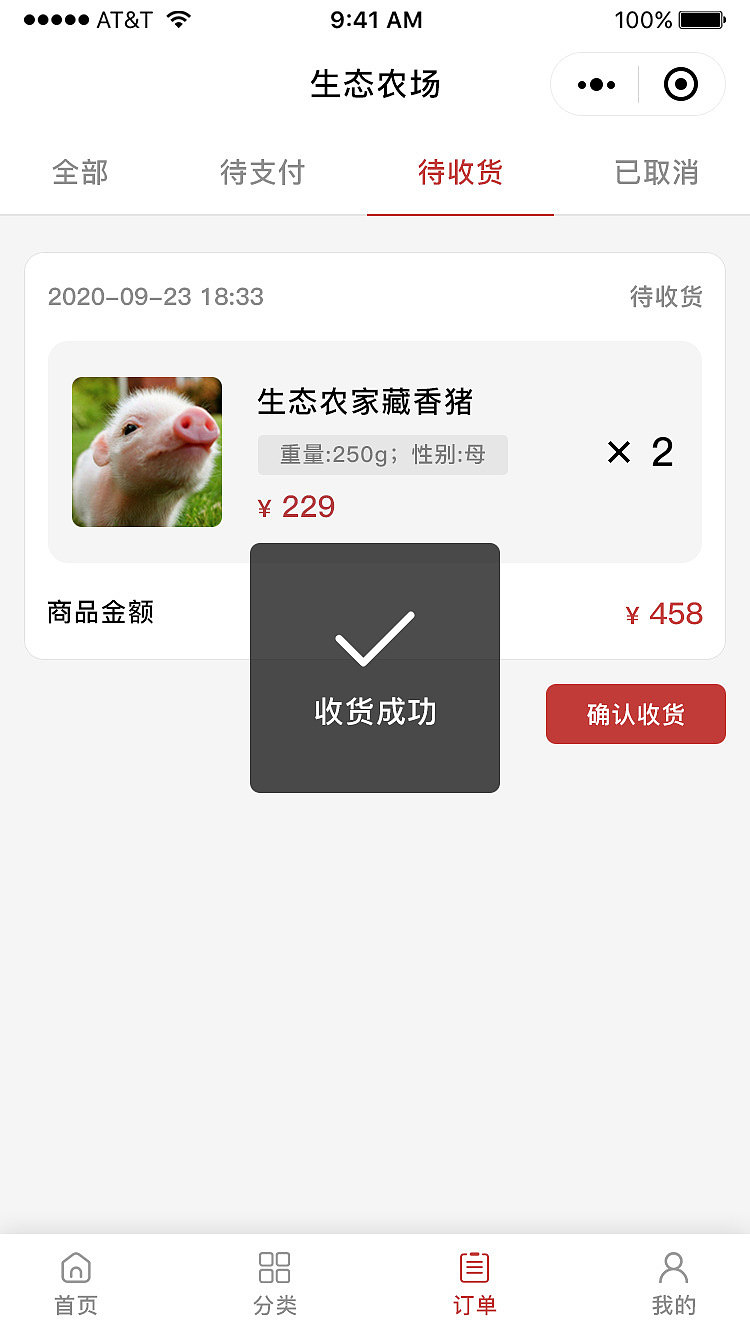Viewport: 750px width, 1334px height.
Task: Open the 我的 profile icon in bottom navigation
Action: click(673, 1280)
